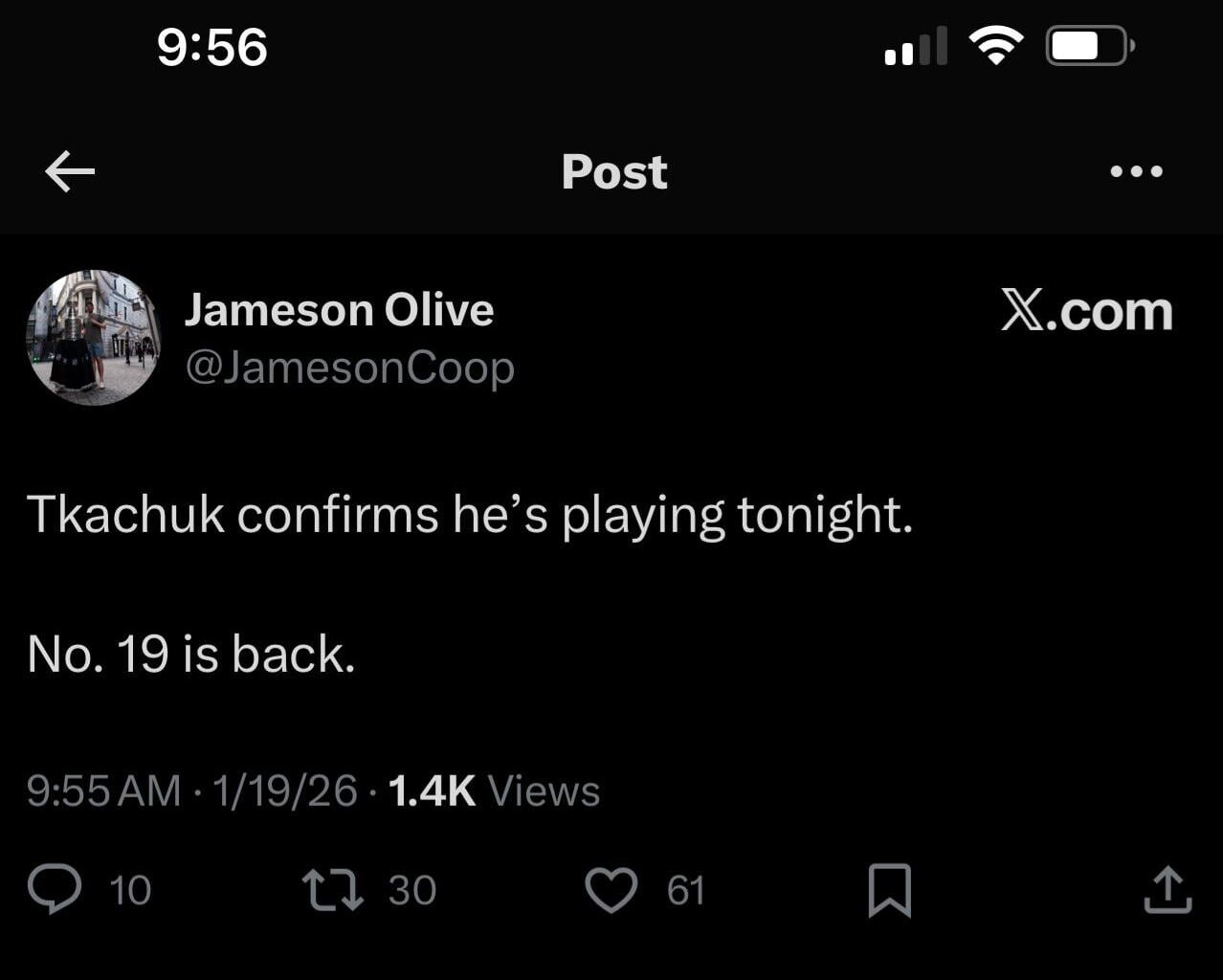Open the three-dot overflow menu
This screenshot has height=980, width=1223.
1136,172
